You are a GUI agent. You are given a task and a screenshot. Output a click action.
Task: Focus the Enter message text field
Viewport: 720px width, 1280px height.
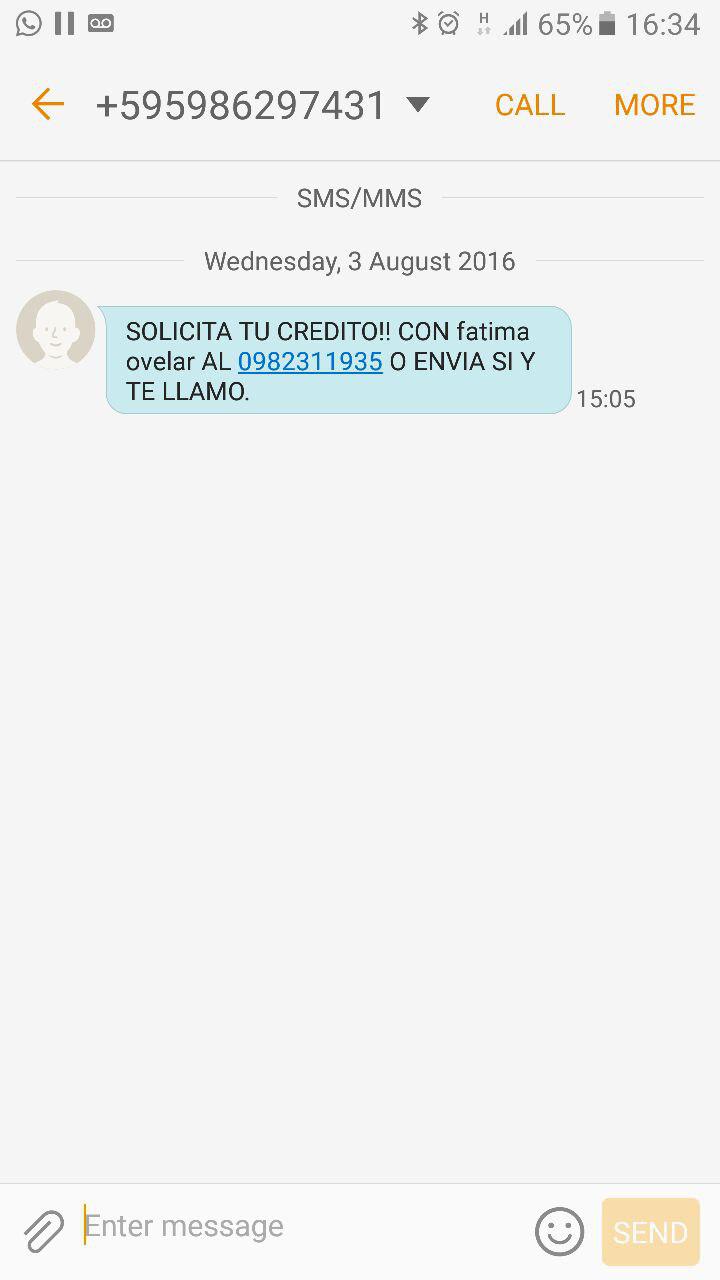pyautogui.click(x=300, y=1227)
